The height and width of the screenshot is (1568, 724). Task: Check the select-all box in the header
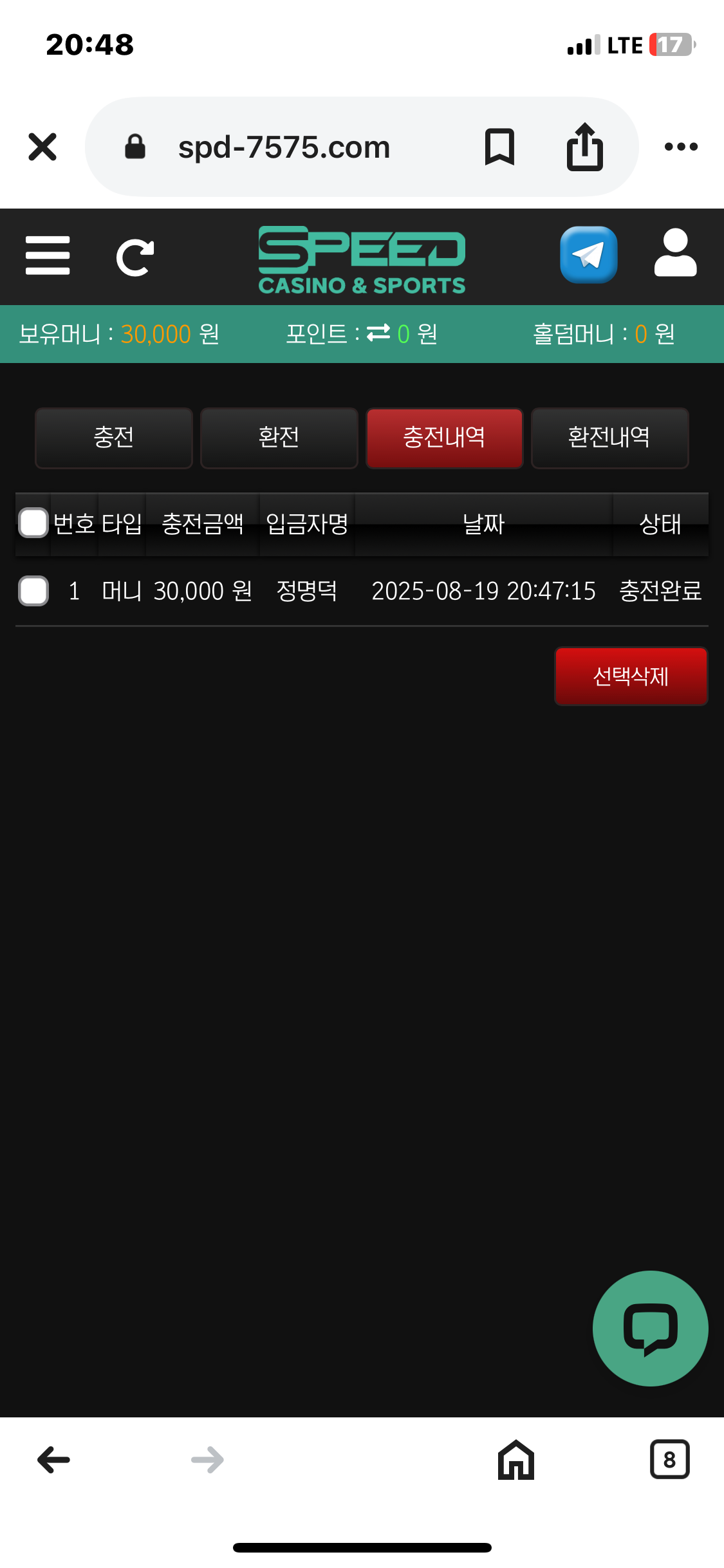33,523
